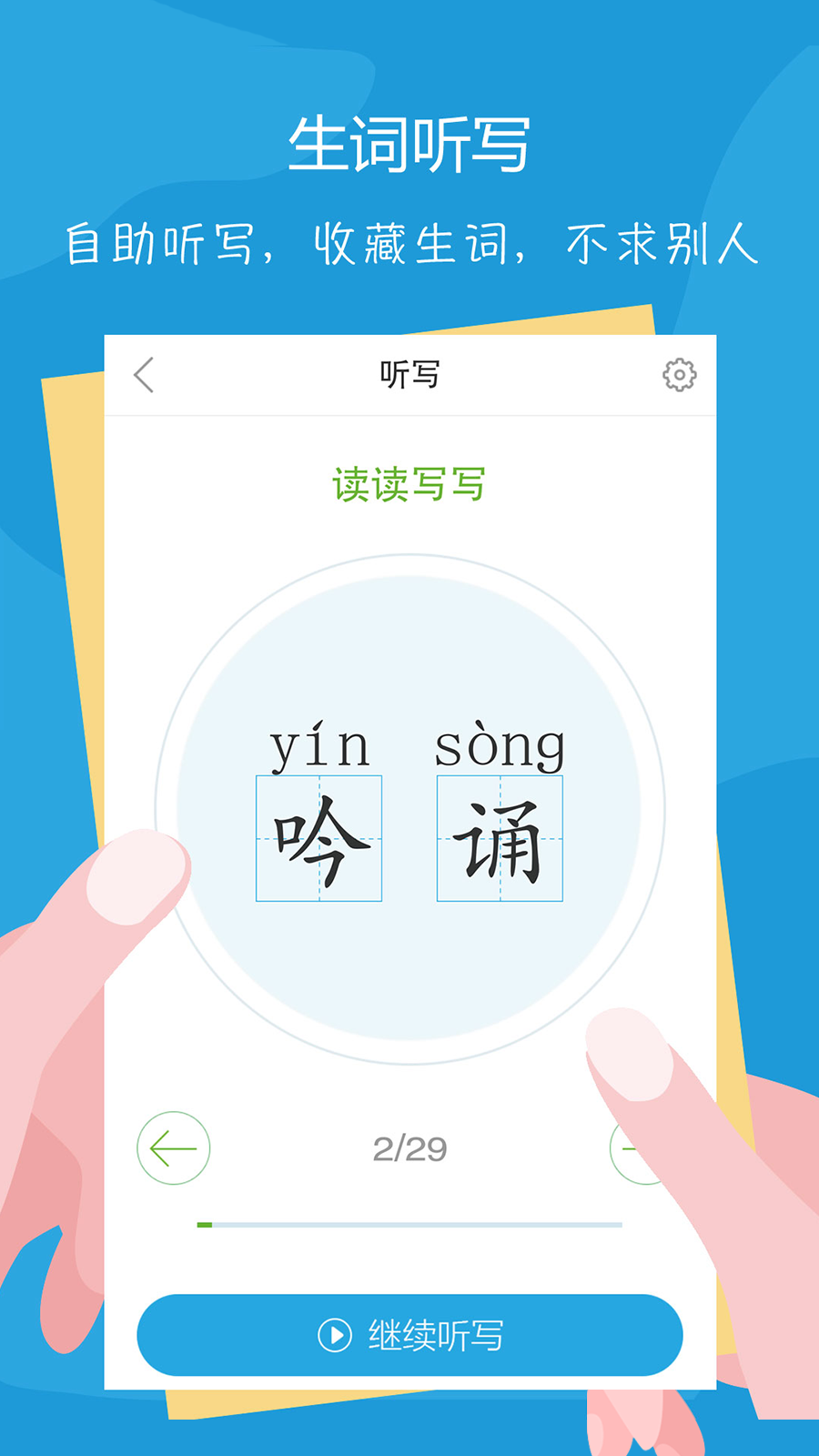The height and width of the screenshot is (1456, 819).
Task: Tap the pinyin text yín above the character
Action: click(320, 746)
